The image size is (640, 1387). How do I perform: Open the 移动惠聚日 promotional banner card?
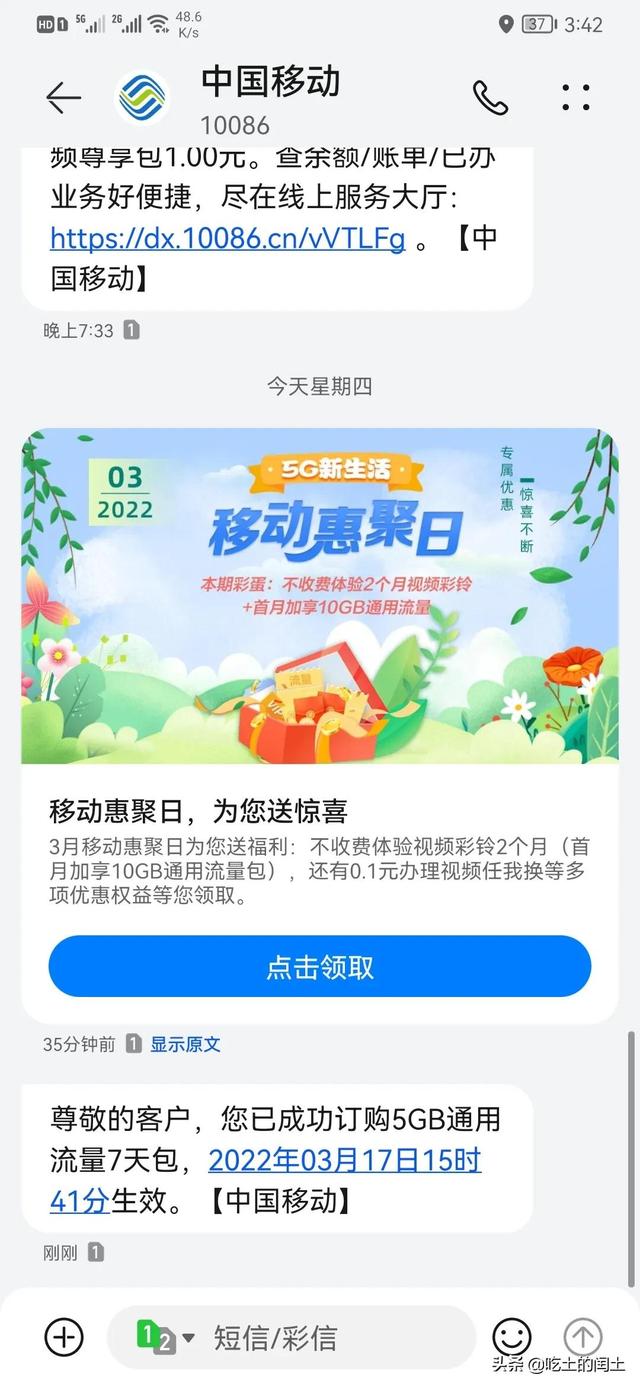320,596
